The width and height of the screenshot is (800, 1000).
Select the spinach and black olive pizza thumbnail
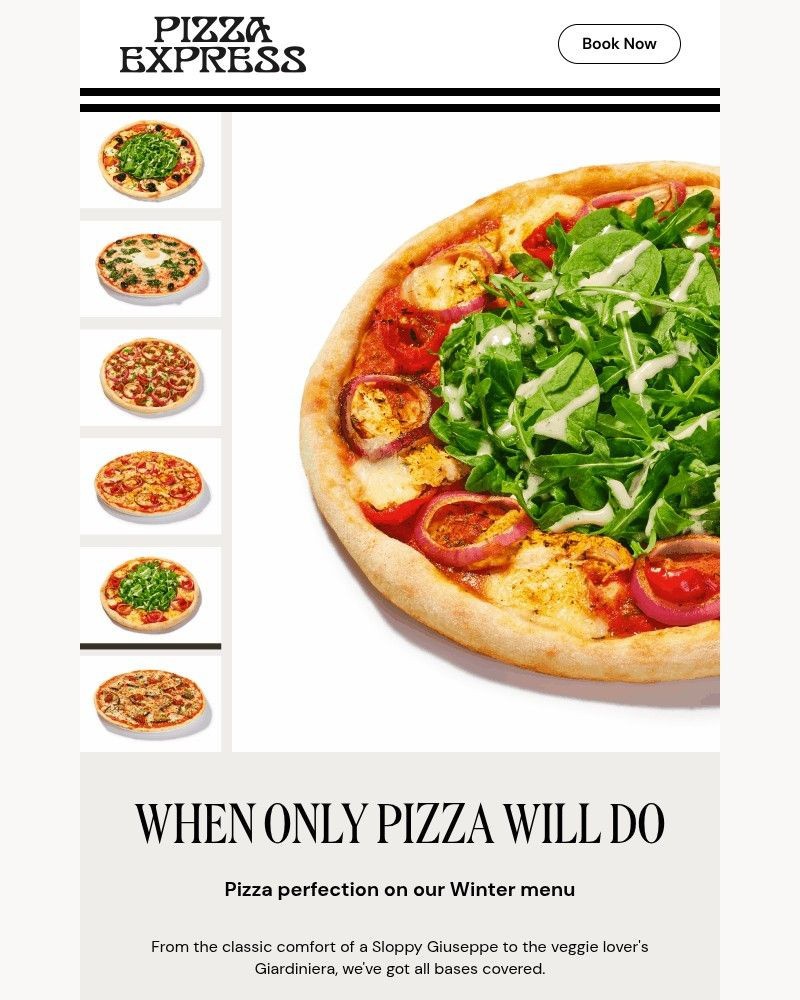tap(150, 268)
